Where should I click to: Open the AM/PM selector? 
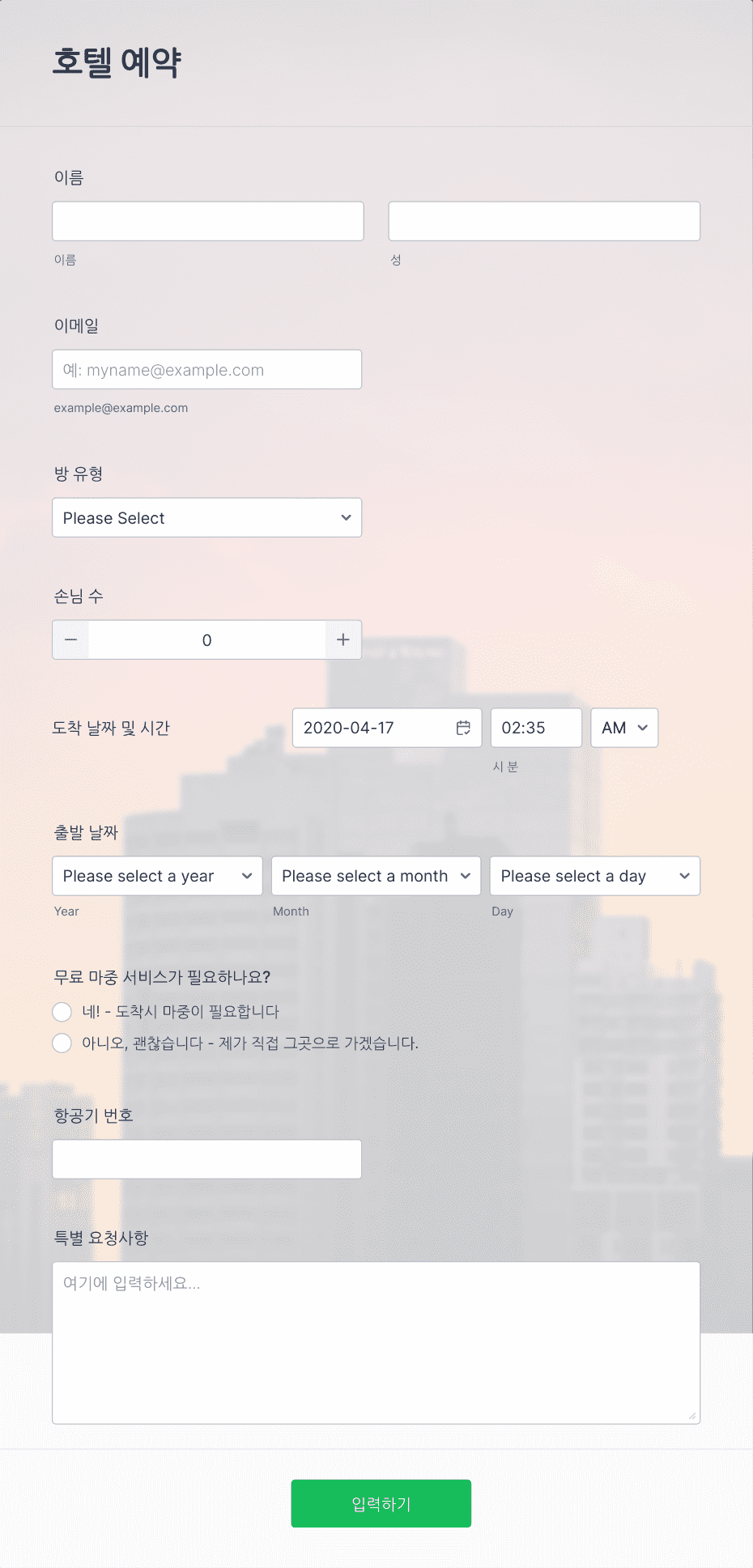[624, 728]
